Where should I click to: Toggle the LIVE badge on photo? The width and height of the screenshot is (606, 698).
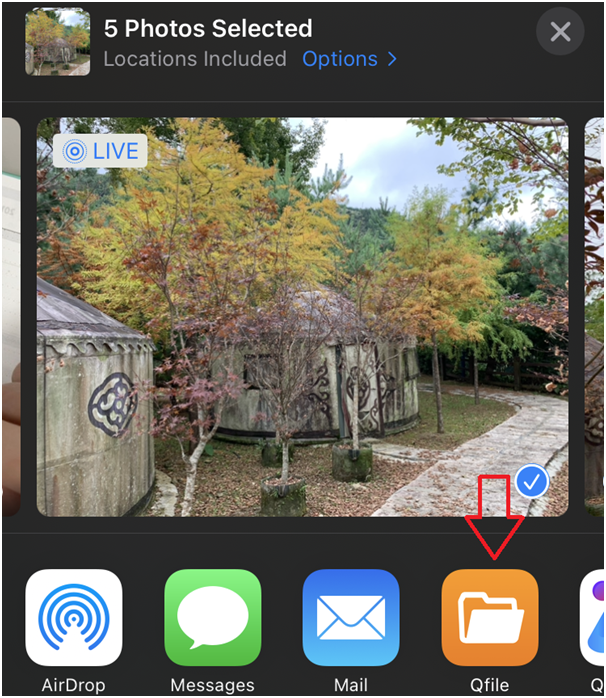100,151
